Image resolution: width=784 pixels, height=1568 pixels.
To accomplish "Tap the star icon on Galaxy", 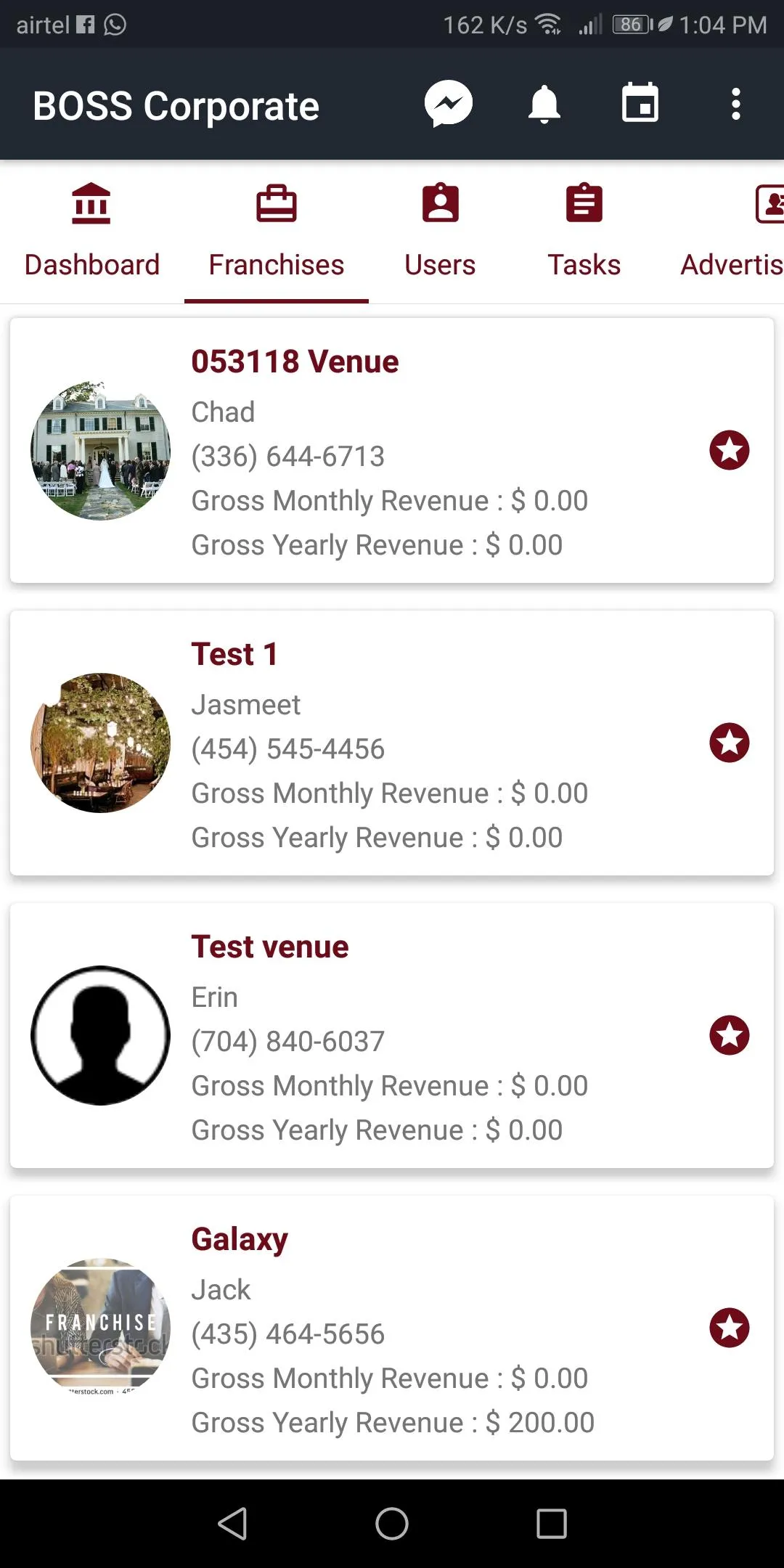I will [x=729, y=1328].
